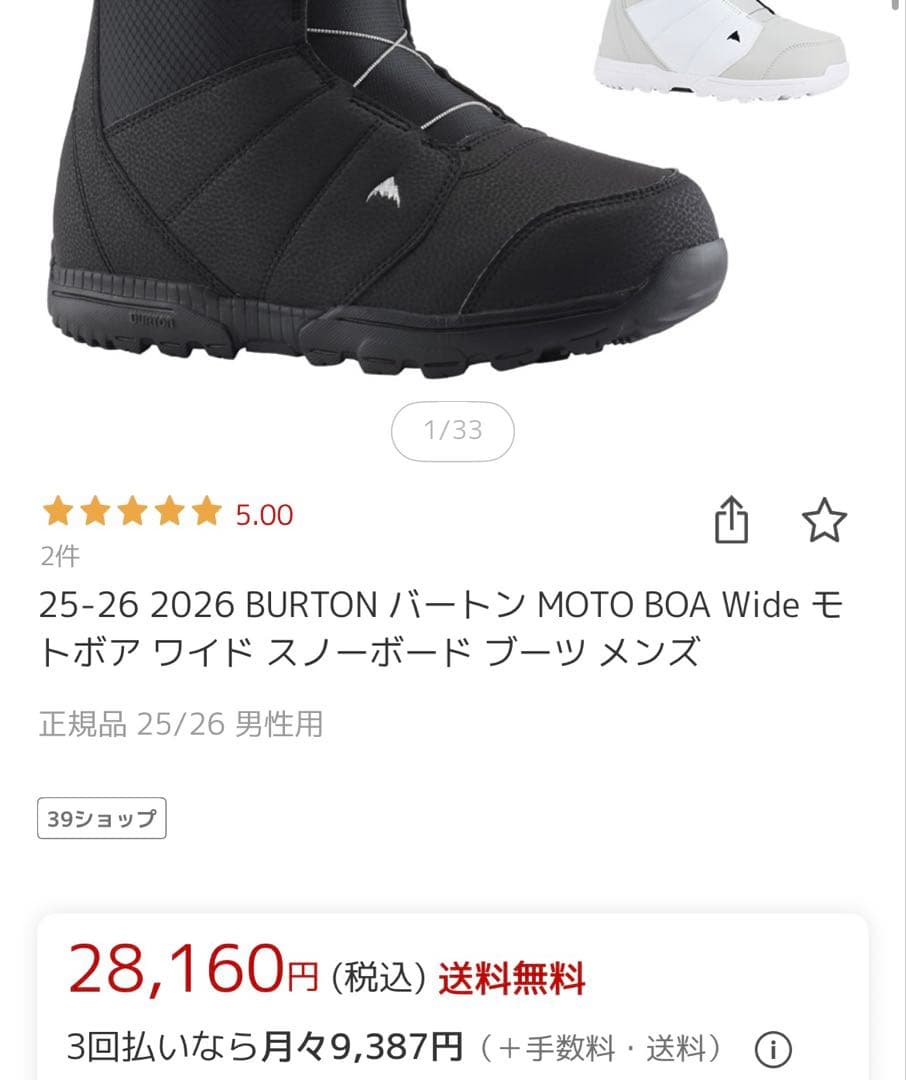Expand the 39ショップ badge information
906x1080 pixels.
[100, 816]
